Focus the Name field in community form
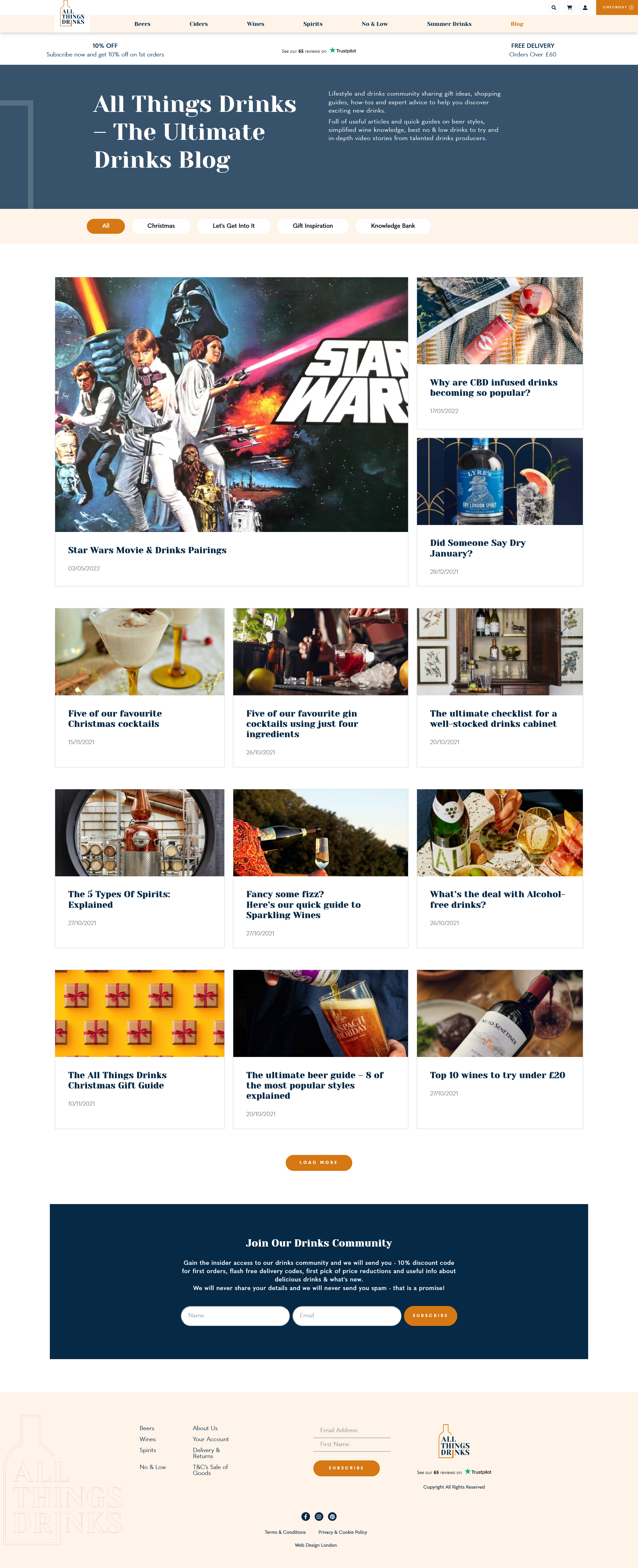Screen dimensions: 638x1568 pyautogui.click(x=235, y=1315)
